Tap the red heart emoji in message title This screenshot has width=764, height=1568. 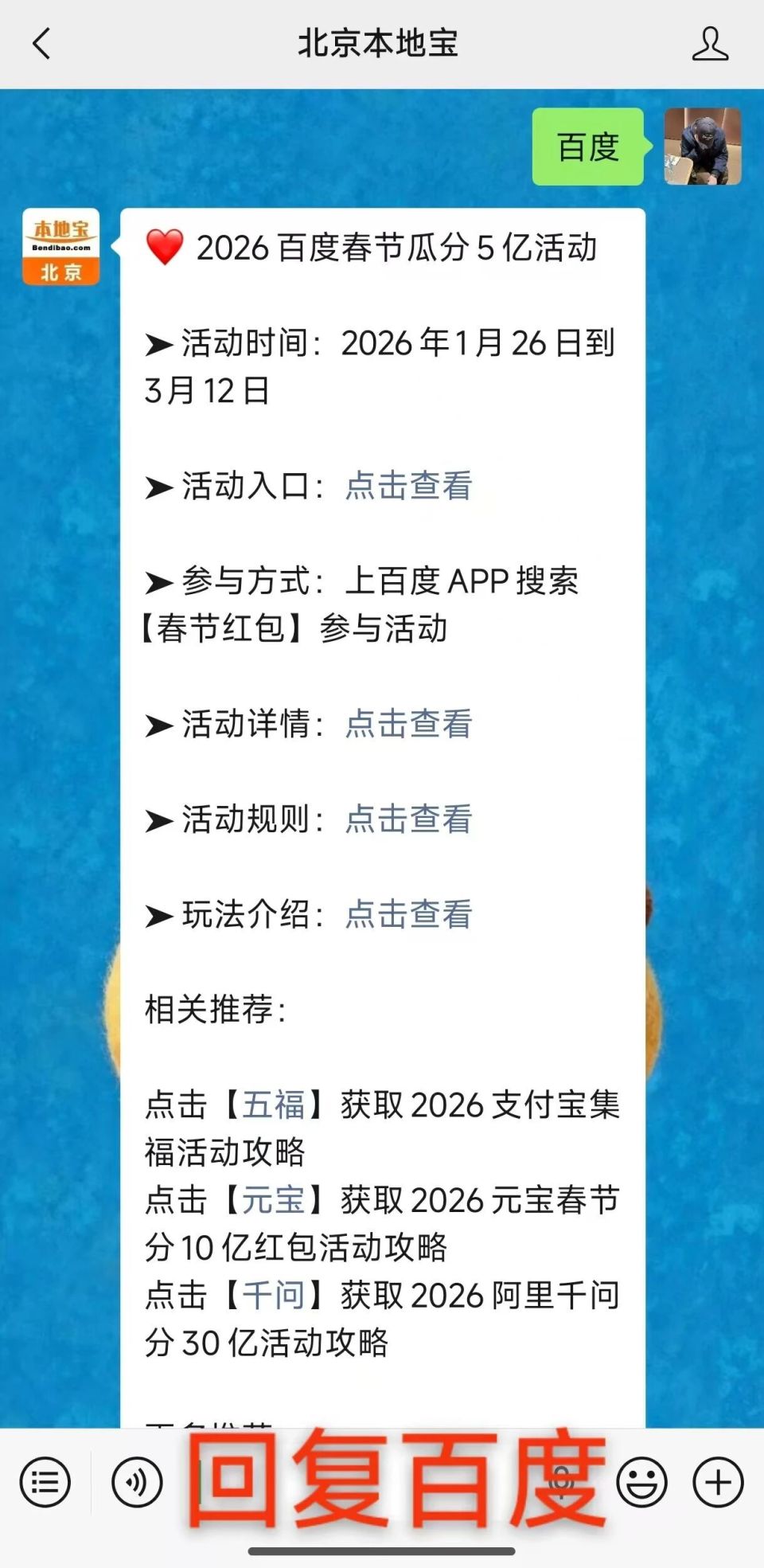point(162,249)
